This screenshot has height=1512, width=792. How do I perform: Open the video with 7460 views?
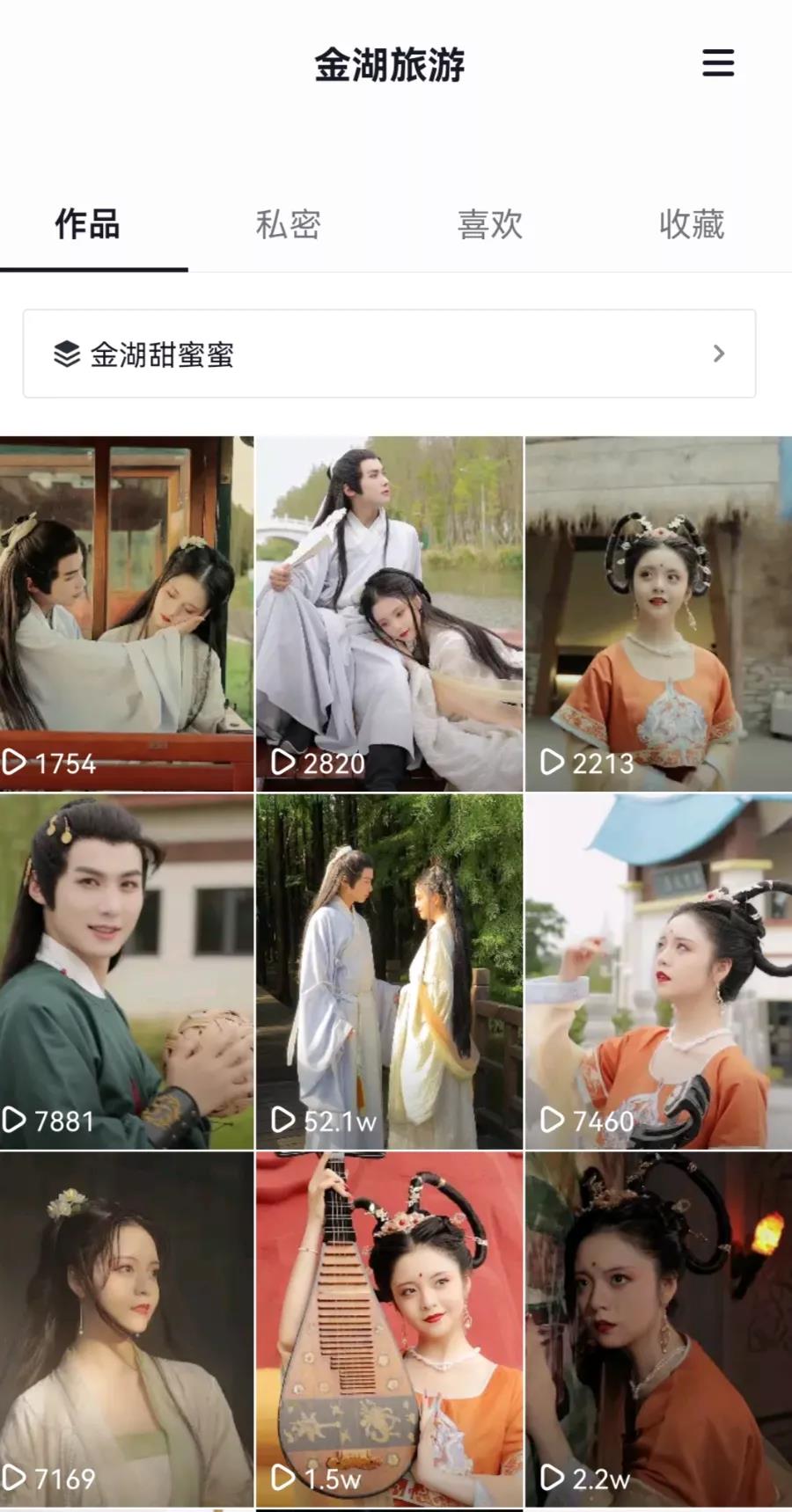pos(658,971)
